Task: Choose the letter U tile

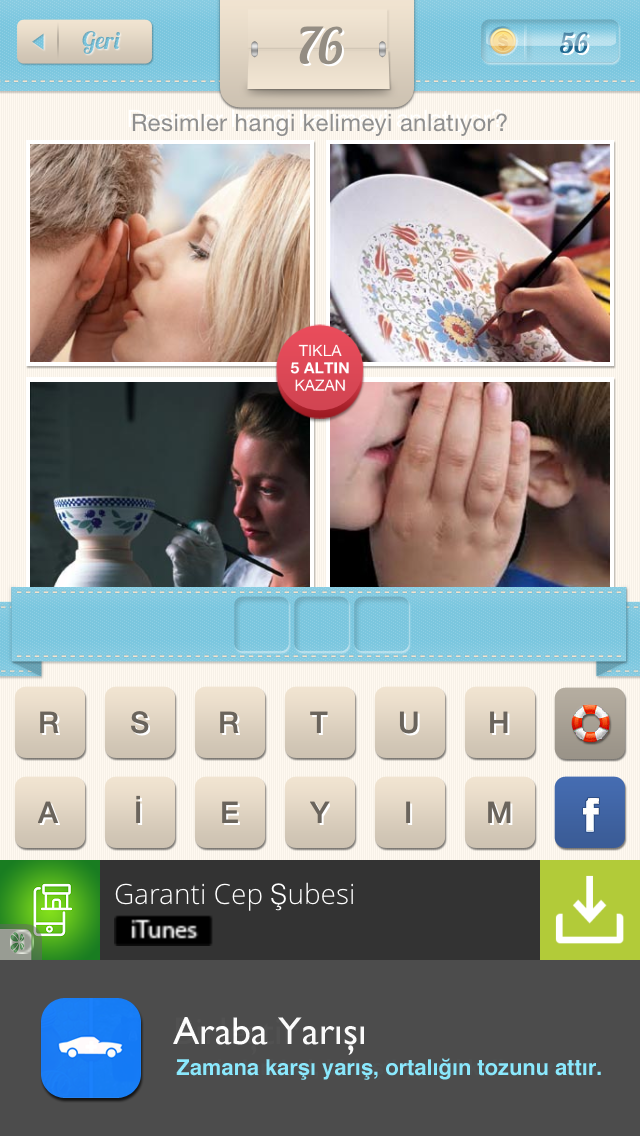Action: coord(410,723)
